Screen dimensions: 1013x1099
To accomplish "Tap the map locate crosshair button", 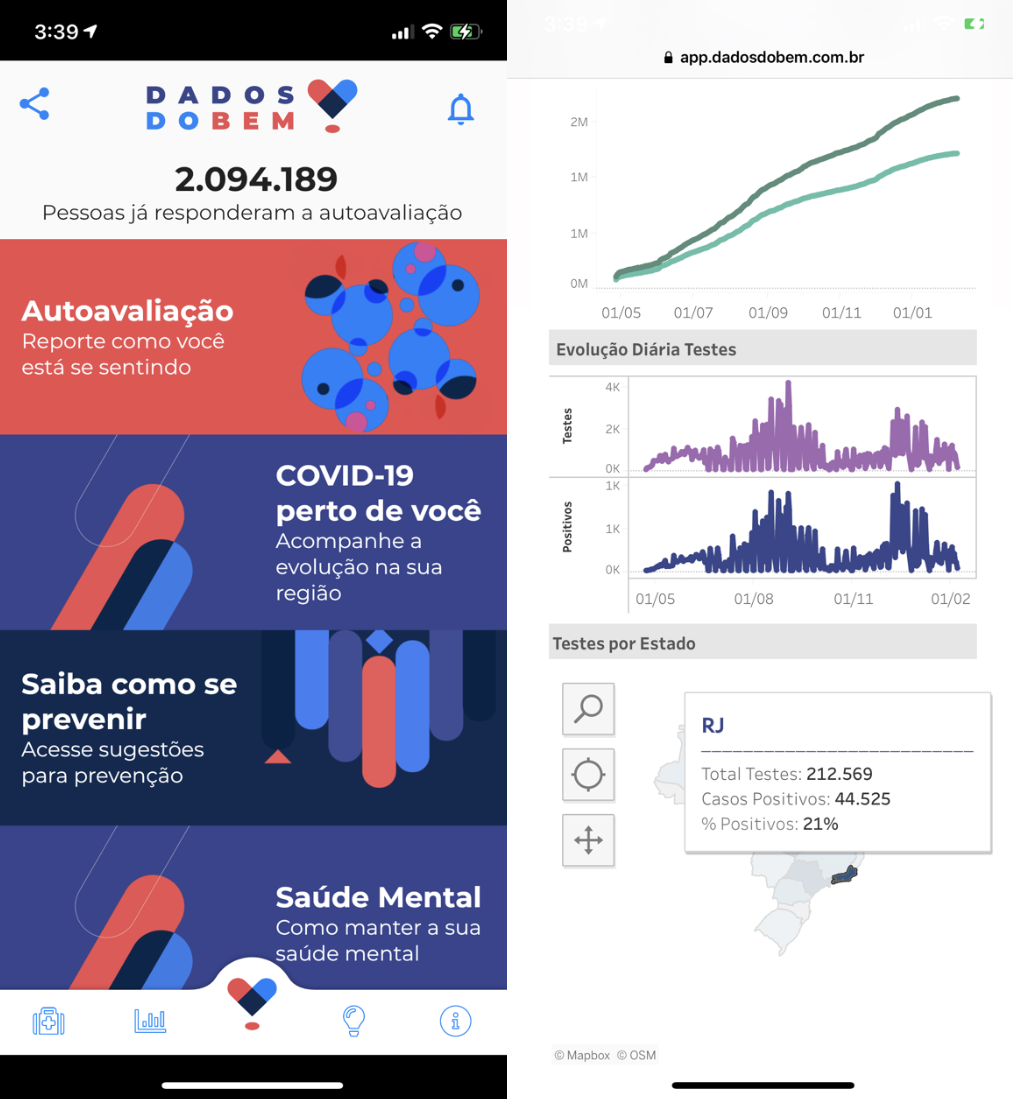I will [x=588, y=774].
